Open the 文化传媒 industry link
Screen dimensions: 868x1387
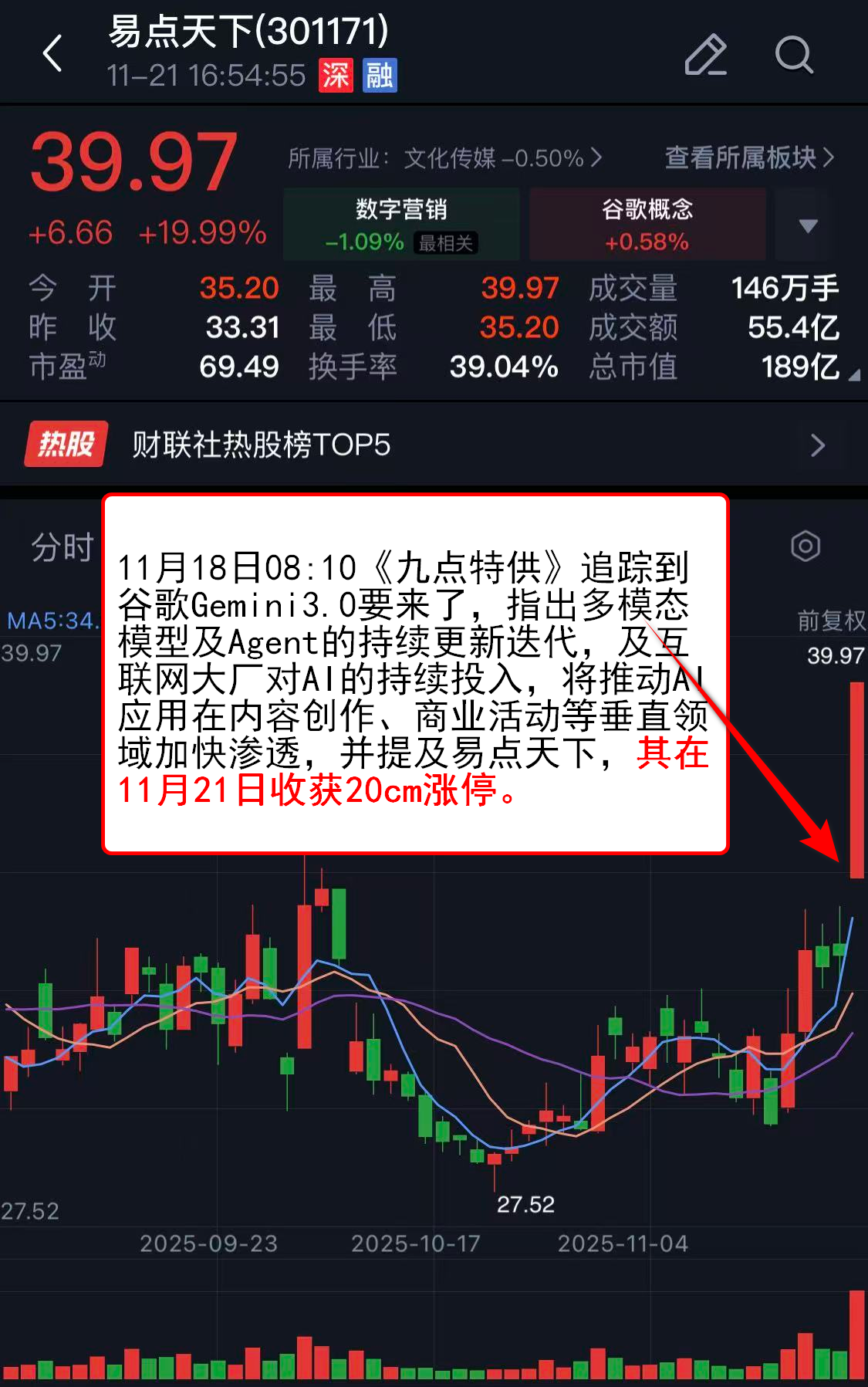444,159
